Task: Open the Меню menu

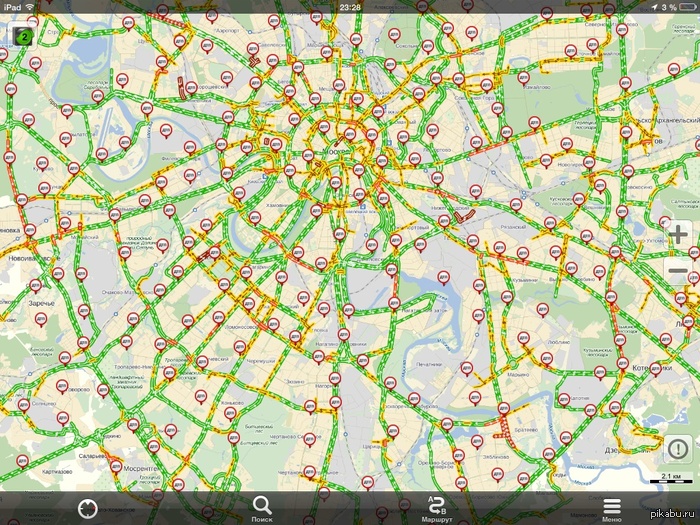Action: [612, 508]
